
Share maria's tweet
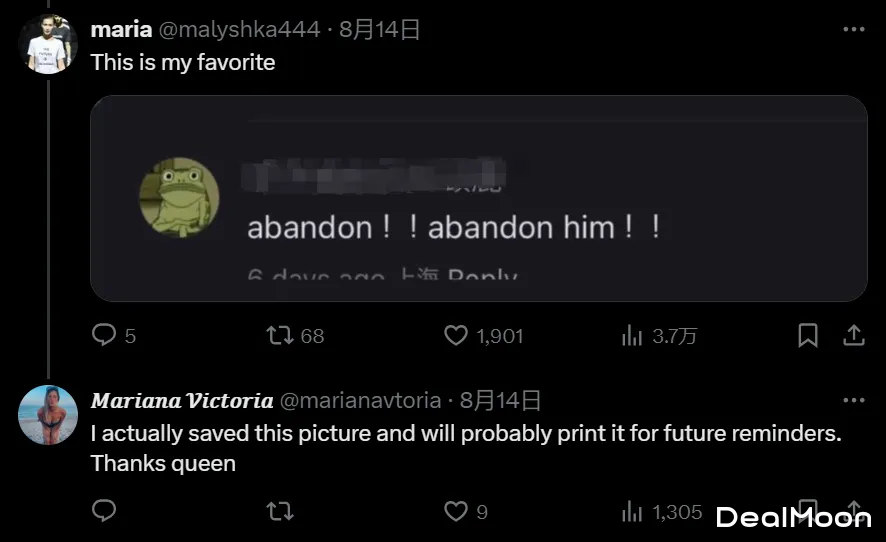[x=853, y=335]
